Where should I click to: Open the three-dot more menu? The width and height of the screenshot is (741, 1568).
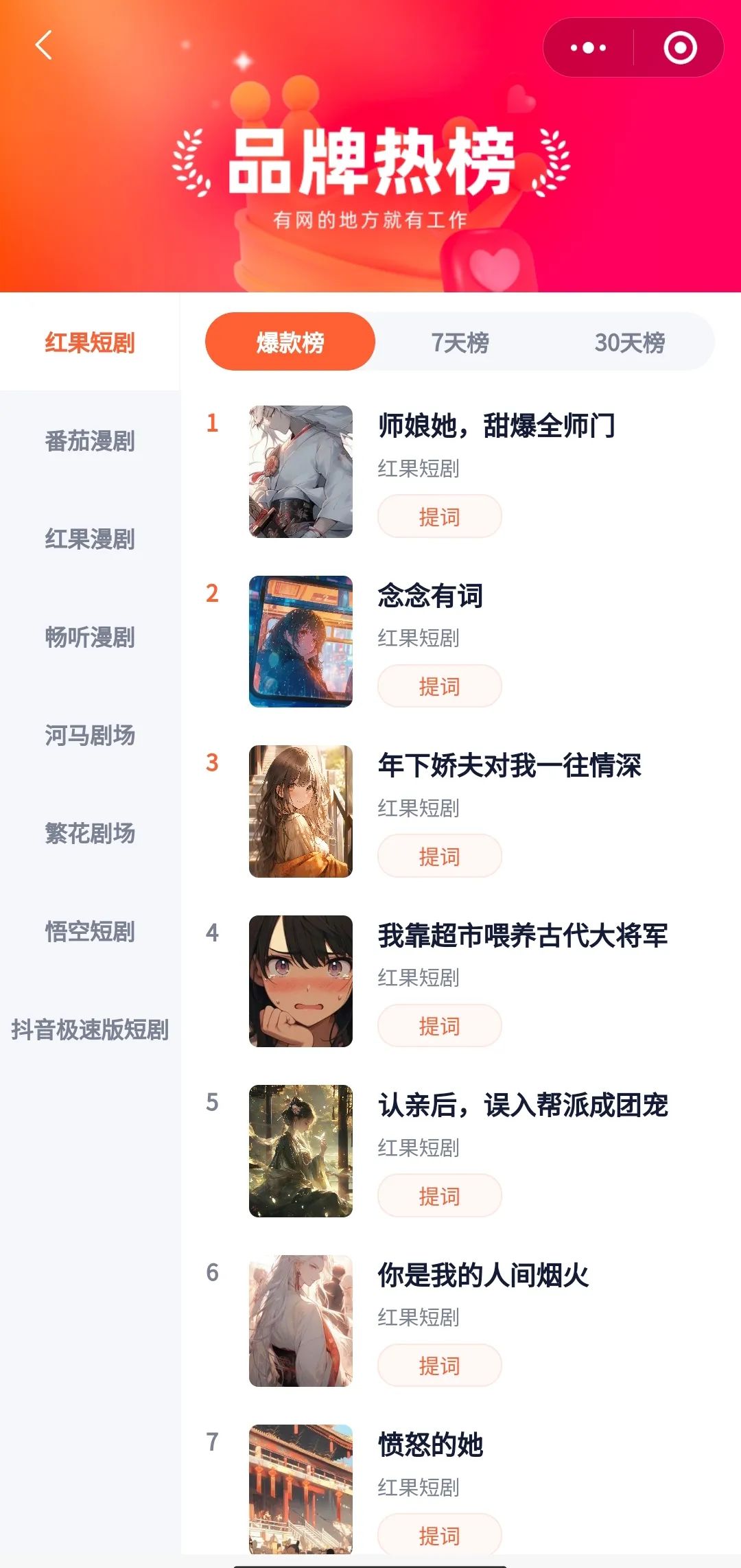click(588, 47)
